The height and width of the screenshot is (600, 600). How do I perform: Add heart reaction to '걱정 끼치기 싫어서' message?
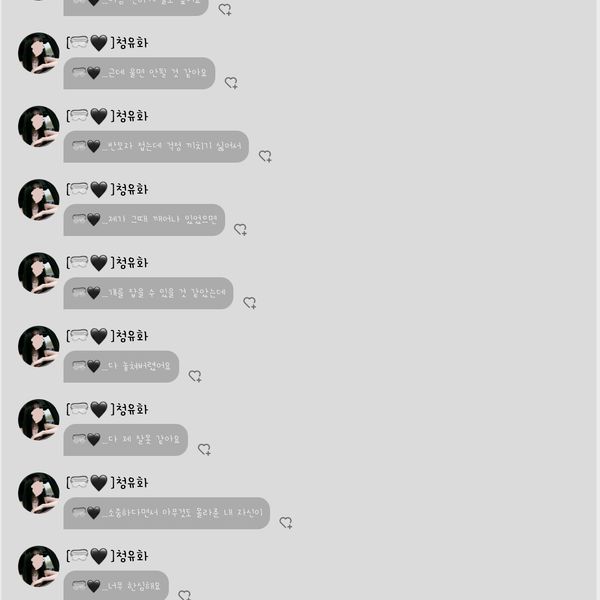(x=265, y=156)
